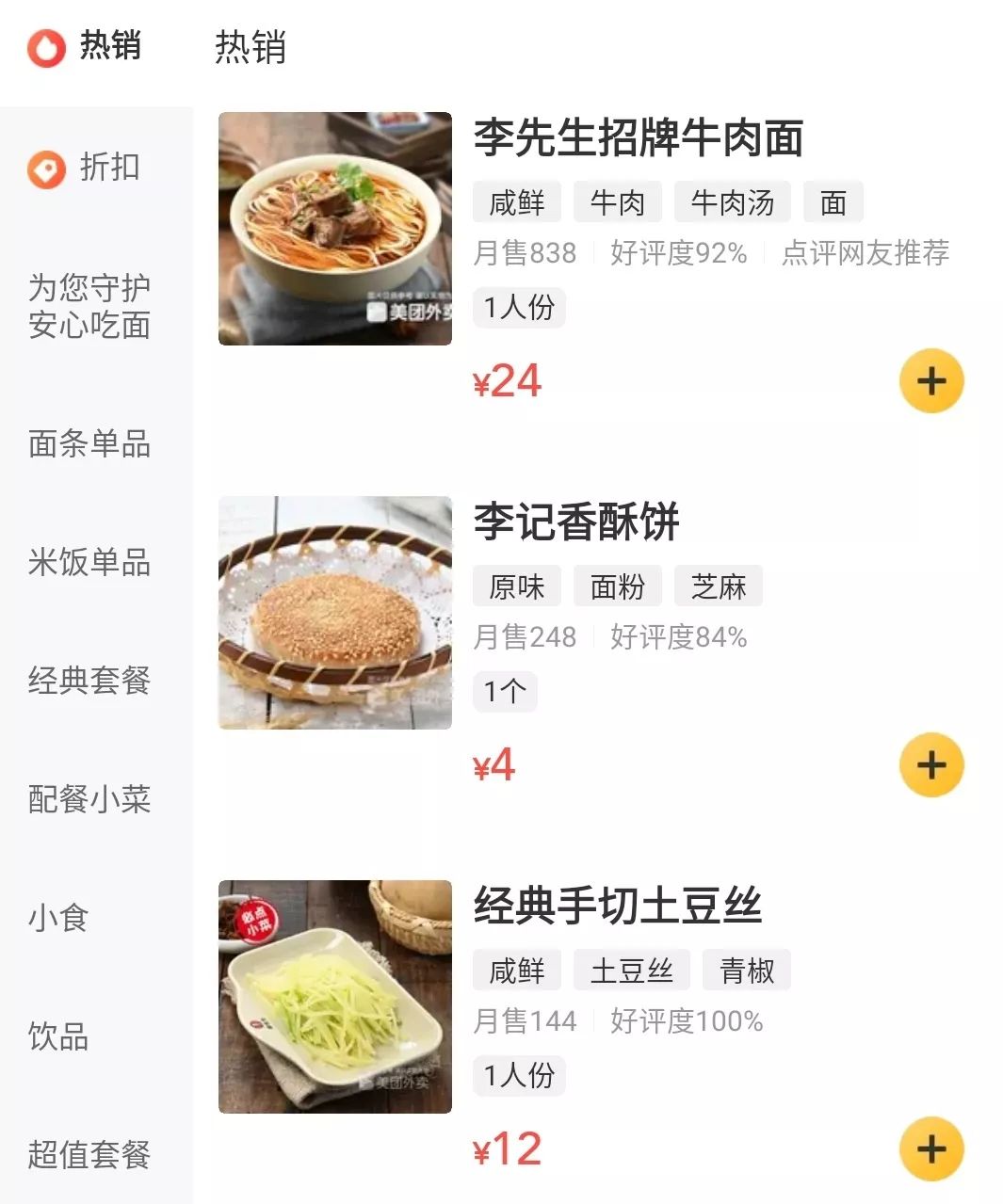Image resolution: width=1003 pixels, height=1204 pixels.
Task: Select 经典套餐 in the sidebar
Action: coord(89,682)
